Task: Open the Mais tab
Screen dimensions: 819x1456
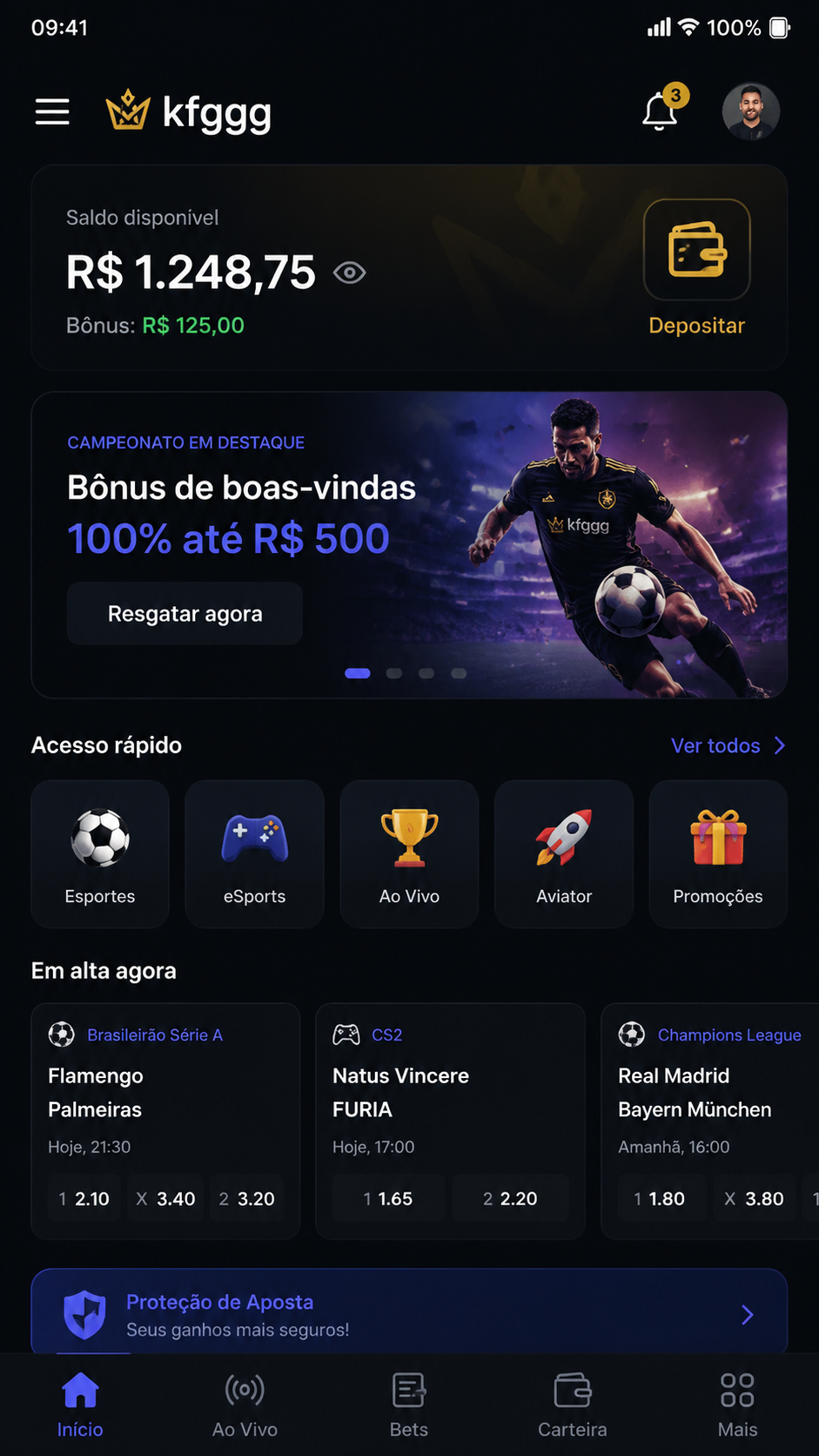Action: [737, 1405]
